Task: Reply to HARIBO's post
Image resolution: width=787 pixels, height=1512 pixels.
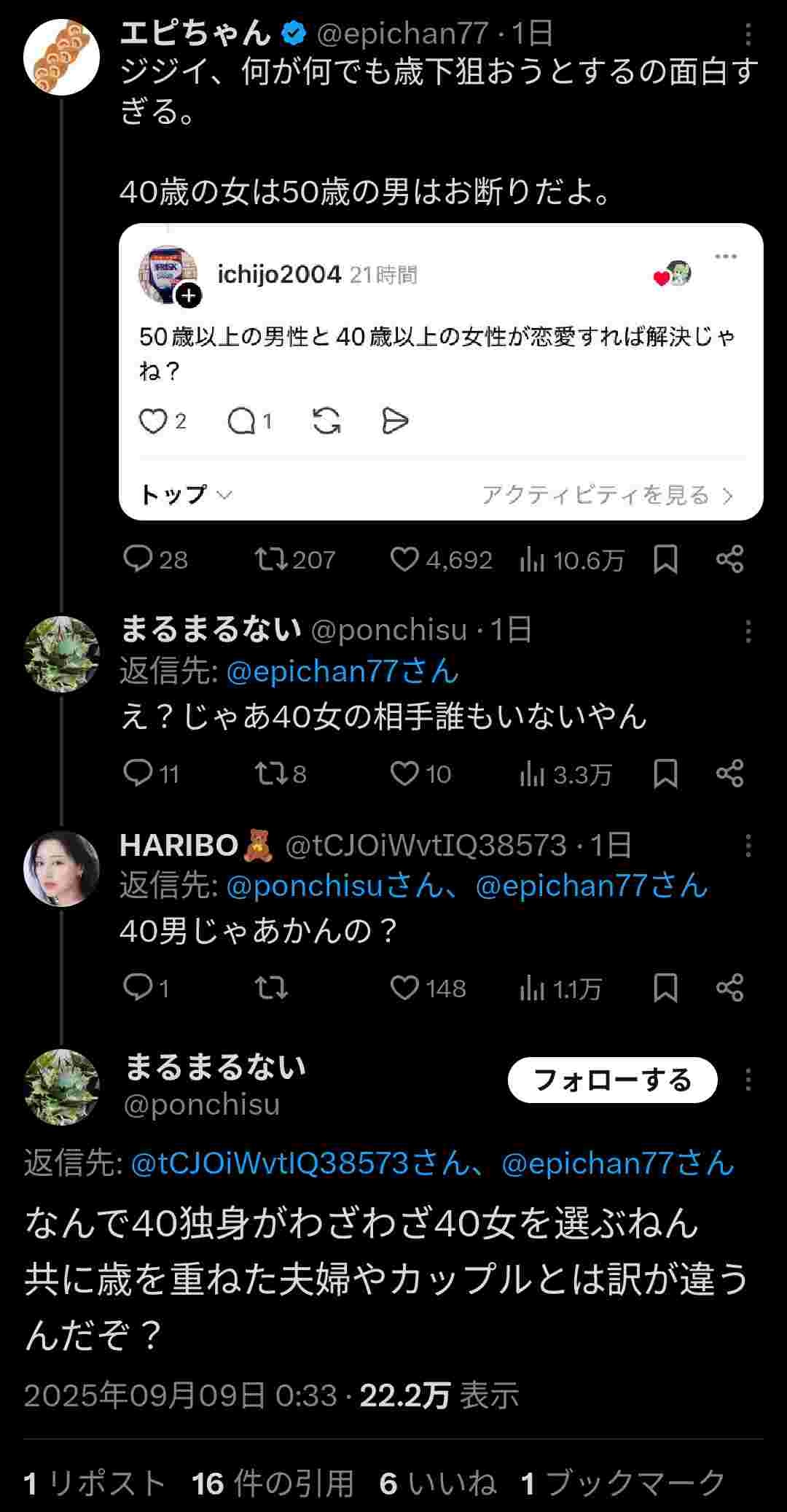Action: (x=137, y=988)
